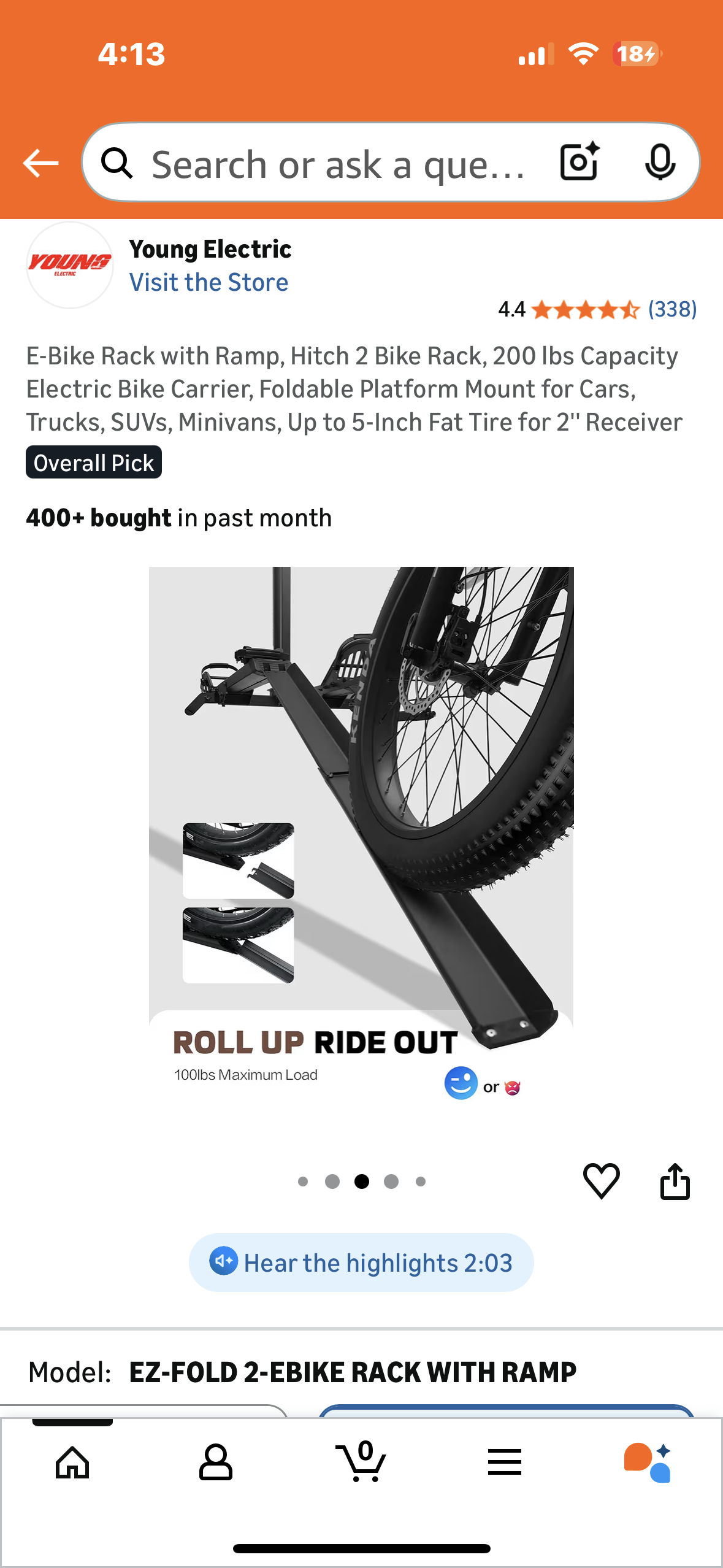Image resolution: width=723 pixels, height=1568 pixels.
Task: Add this item to wish list
Action: pyautogui.click(x=601, y=1180)
